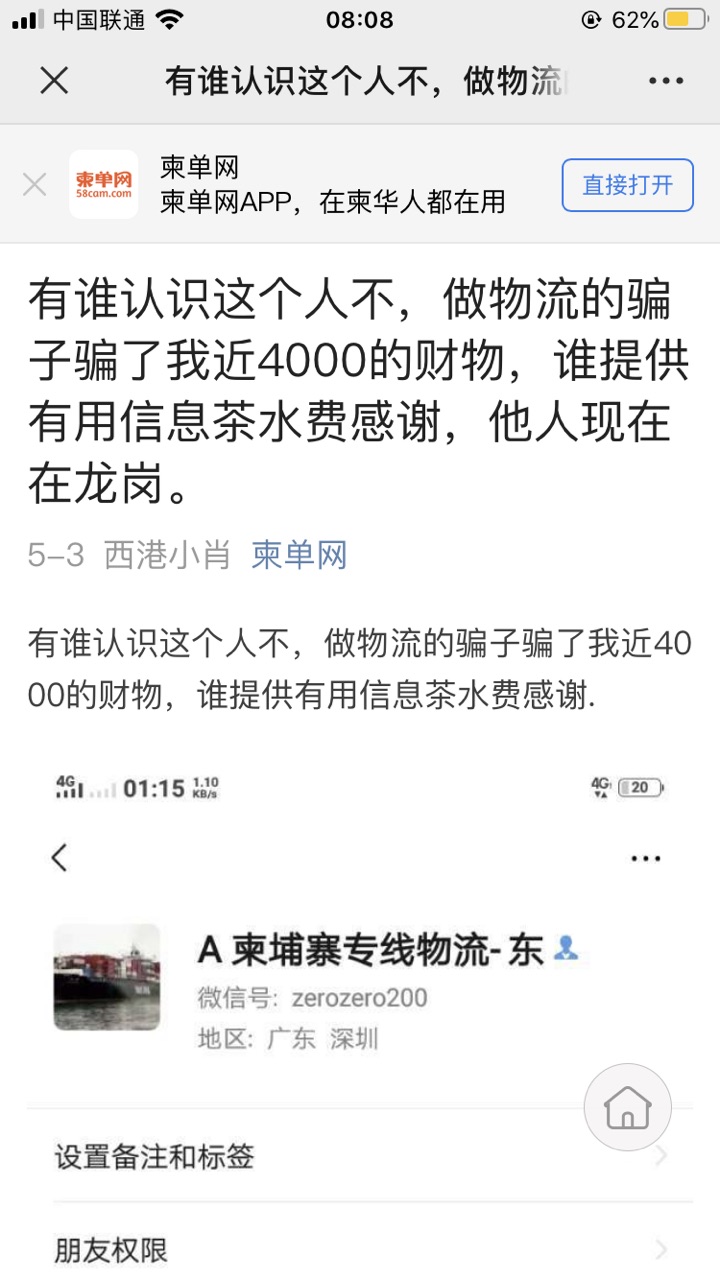
Task: Open the blue 柬单网 source link
Action: (x=299, y=555)
